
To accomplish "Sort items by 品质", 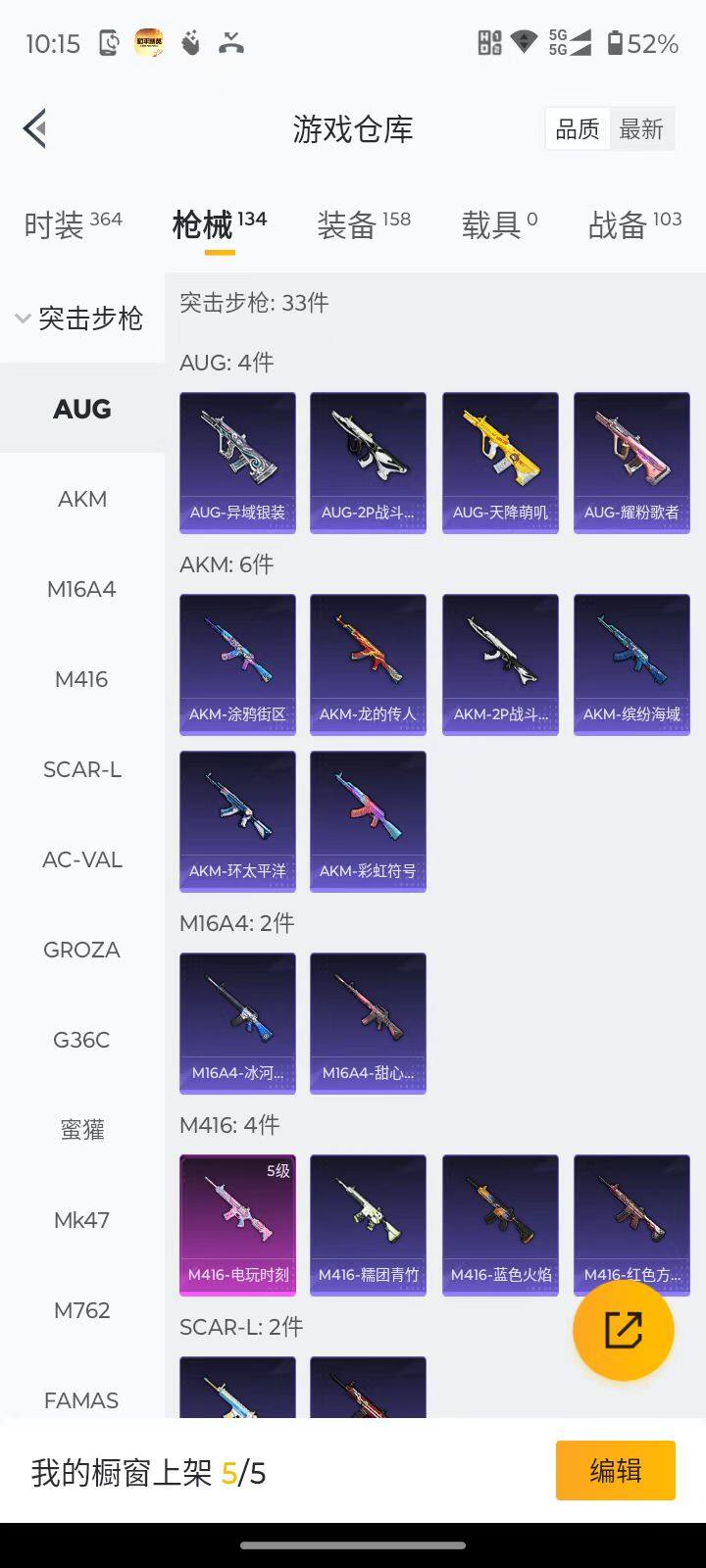I will (x=578, y=128).
